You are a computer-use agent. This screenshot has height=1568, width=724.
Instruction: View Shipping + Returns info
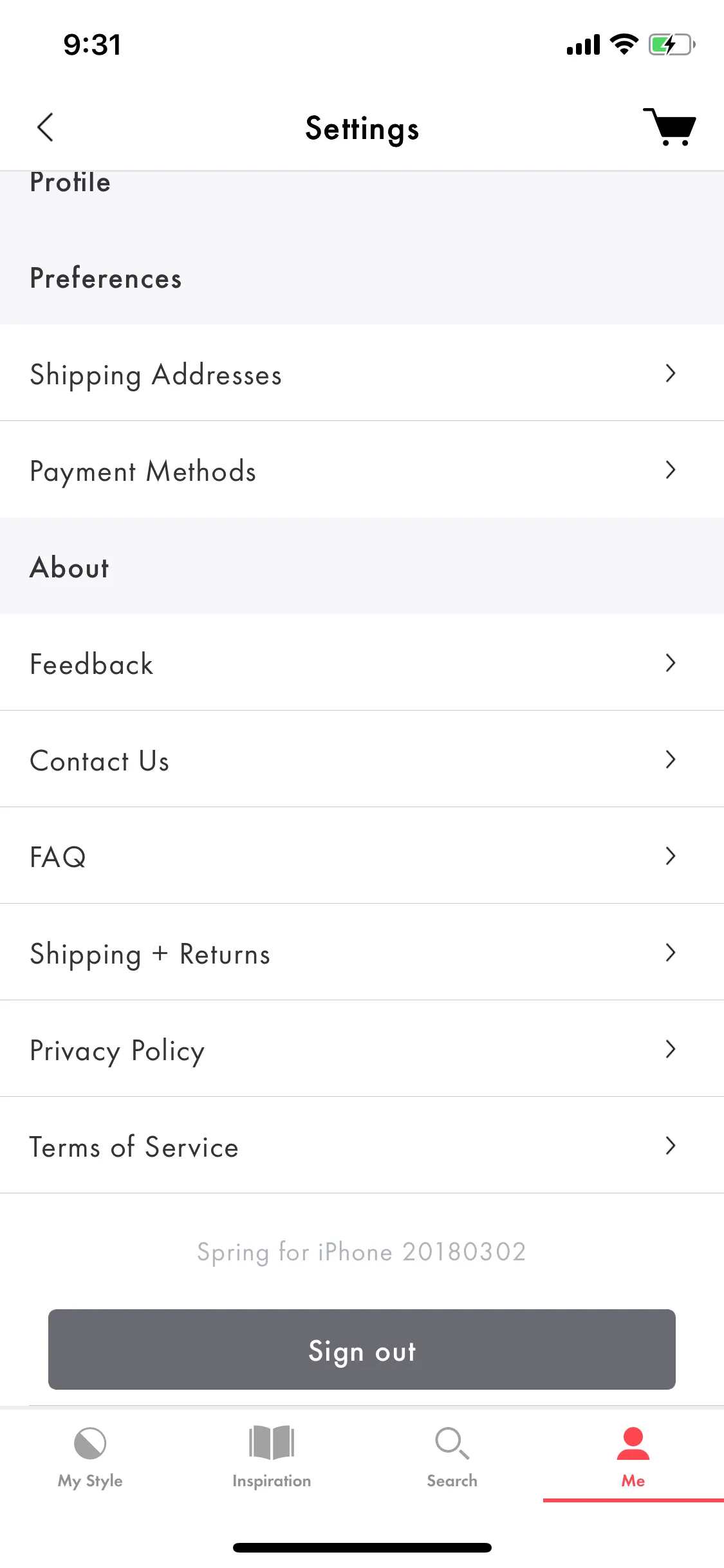(362, 953)
